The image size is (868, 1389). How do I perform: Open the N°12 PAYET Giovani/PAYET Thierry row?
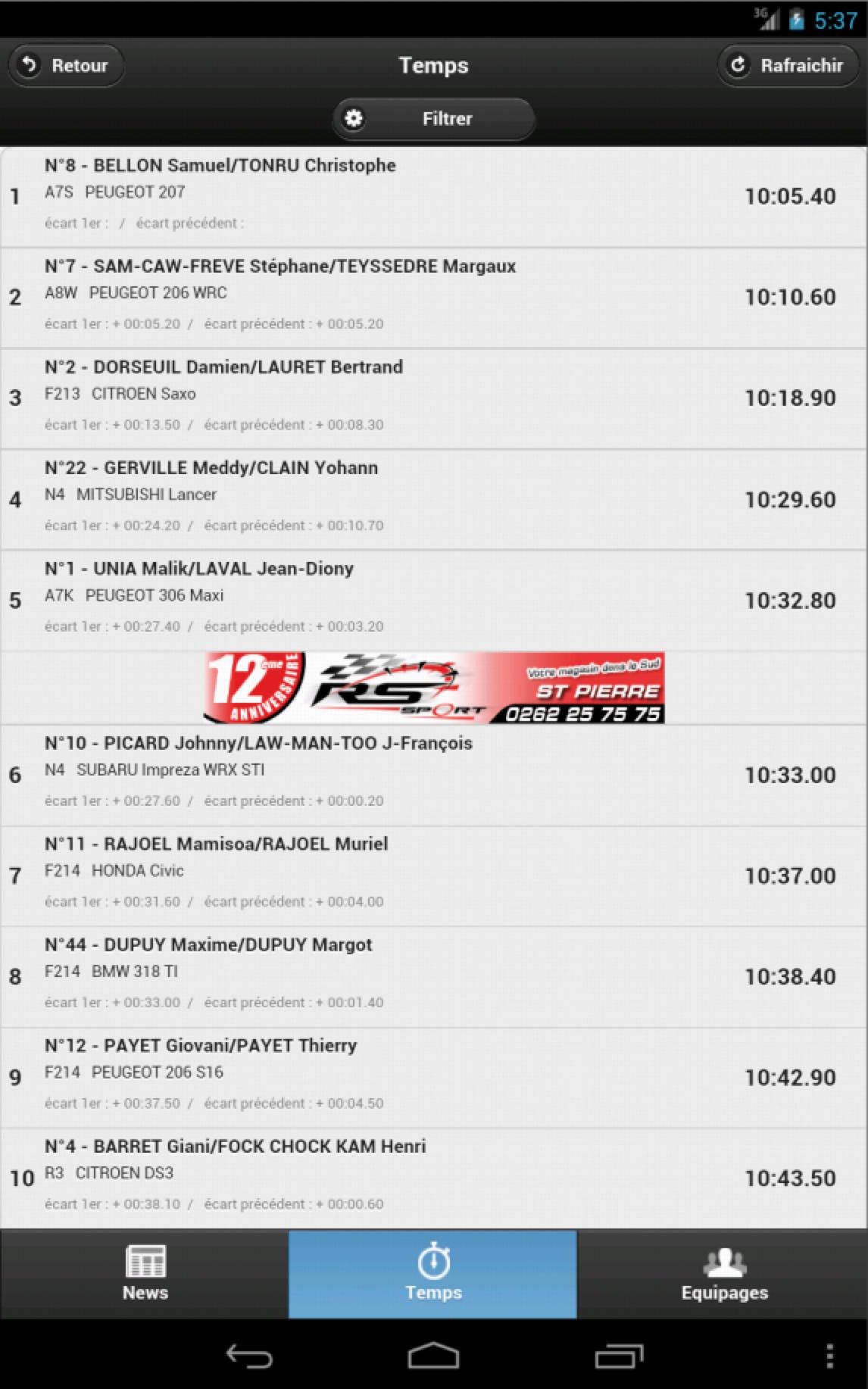(433, 1076)
